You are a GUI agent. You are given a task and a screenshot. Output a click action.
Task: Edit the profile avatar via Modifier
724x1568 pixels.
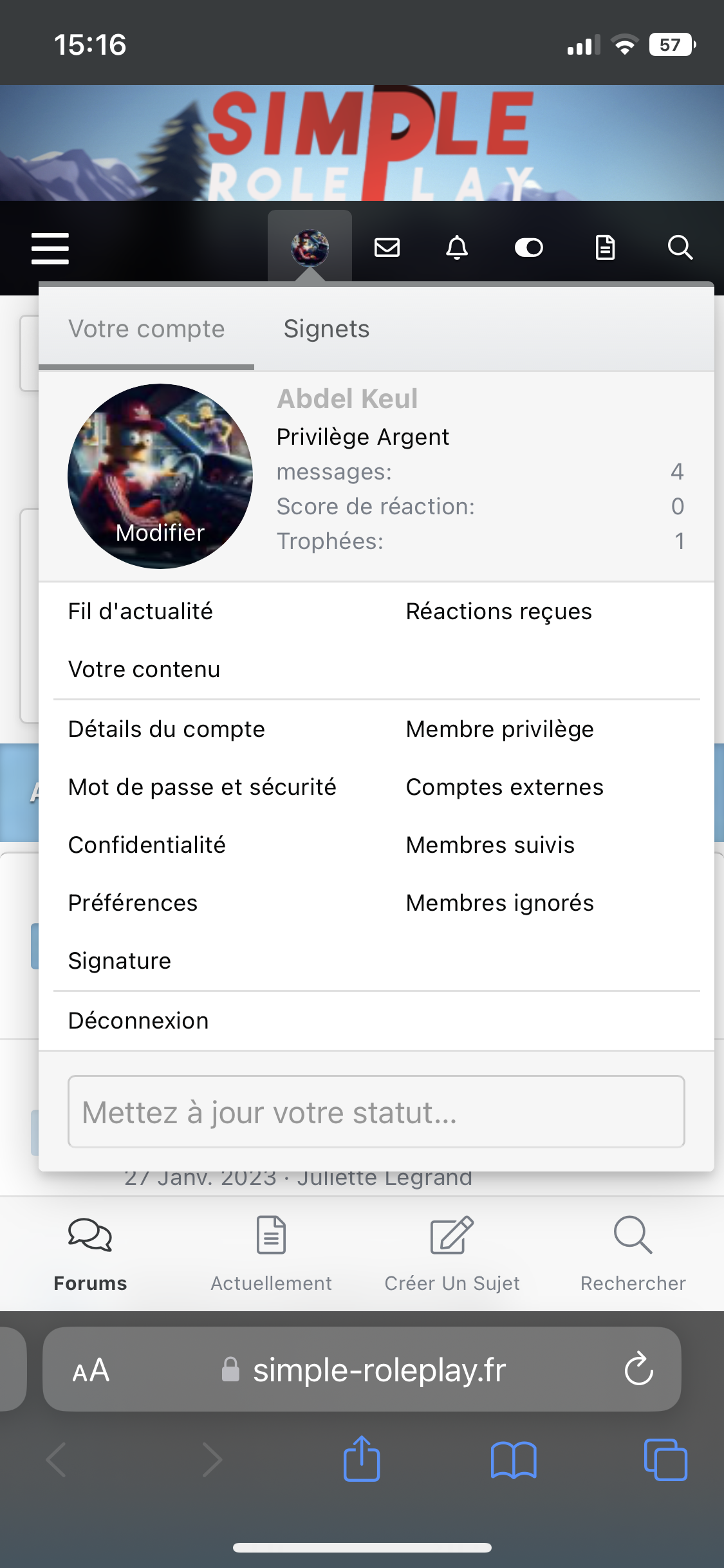click(160, 533)
